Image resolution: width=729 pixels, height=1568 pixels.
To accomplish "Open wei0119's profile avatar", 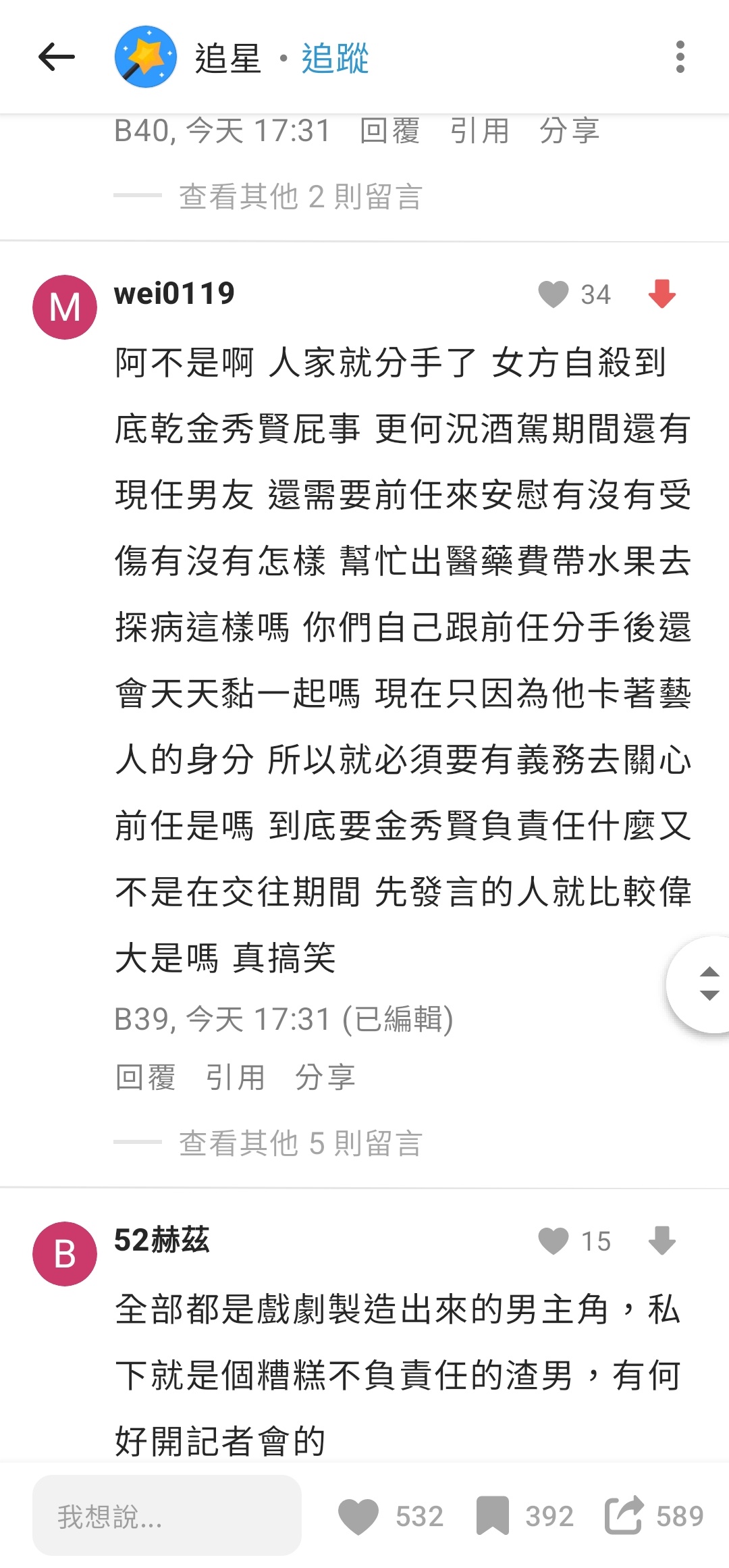I will click(x=65, y=307).
